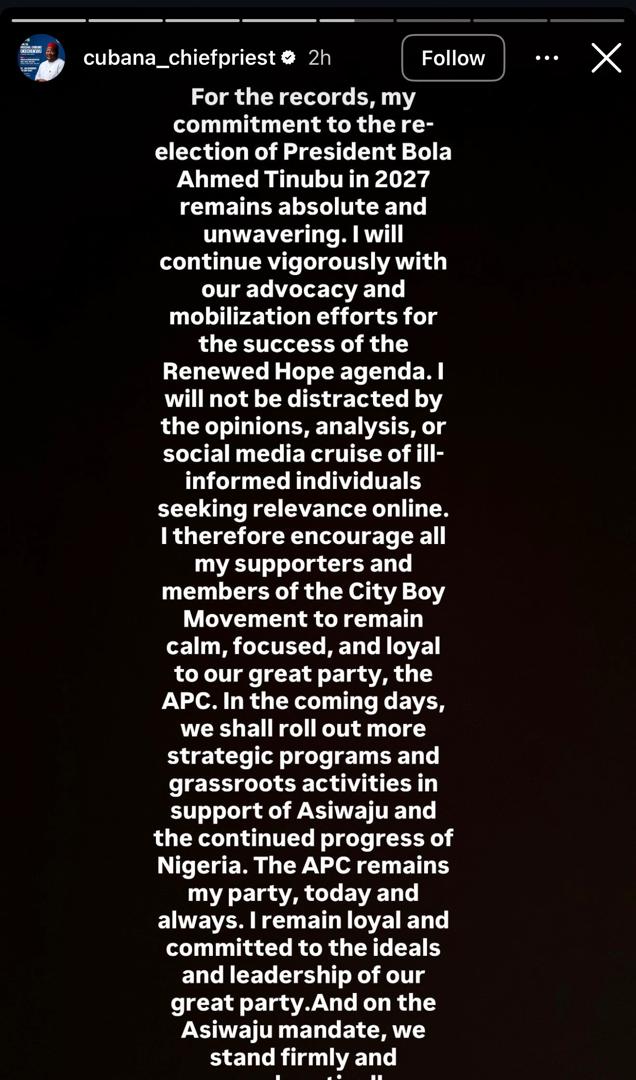
Task: Follow cubana_chiefpriest
Action: click(453, 58)
